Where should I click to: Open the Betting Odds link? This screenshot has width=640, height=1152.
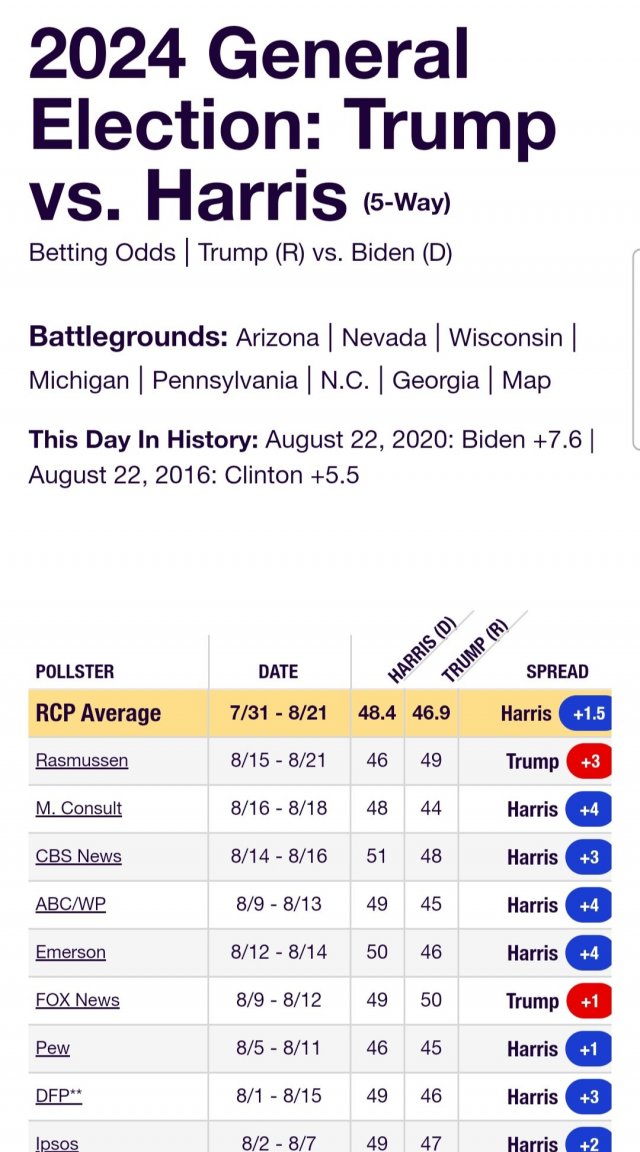coord(102,253)
